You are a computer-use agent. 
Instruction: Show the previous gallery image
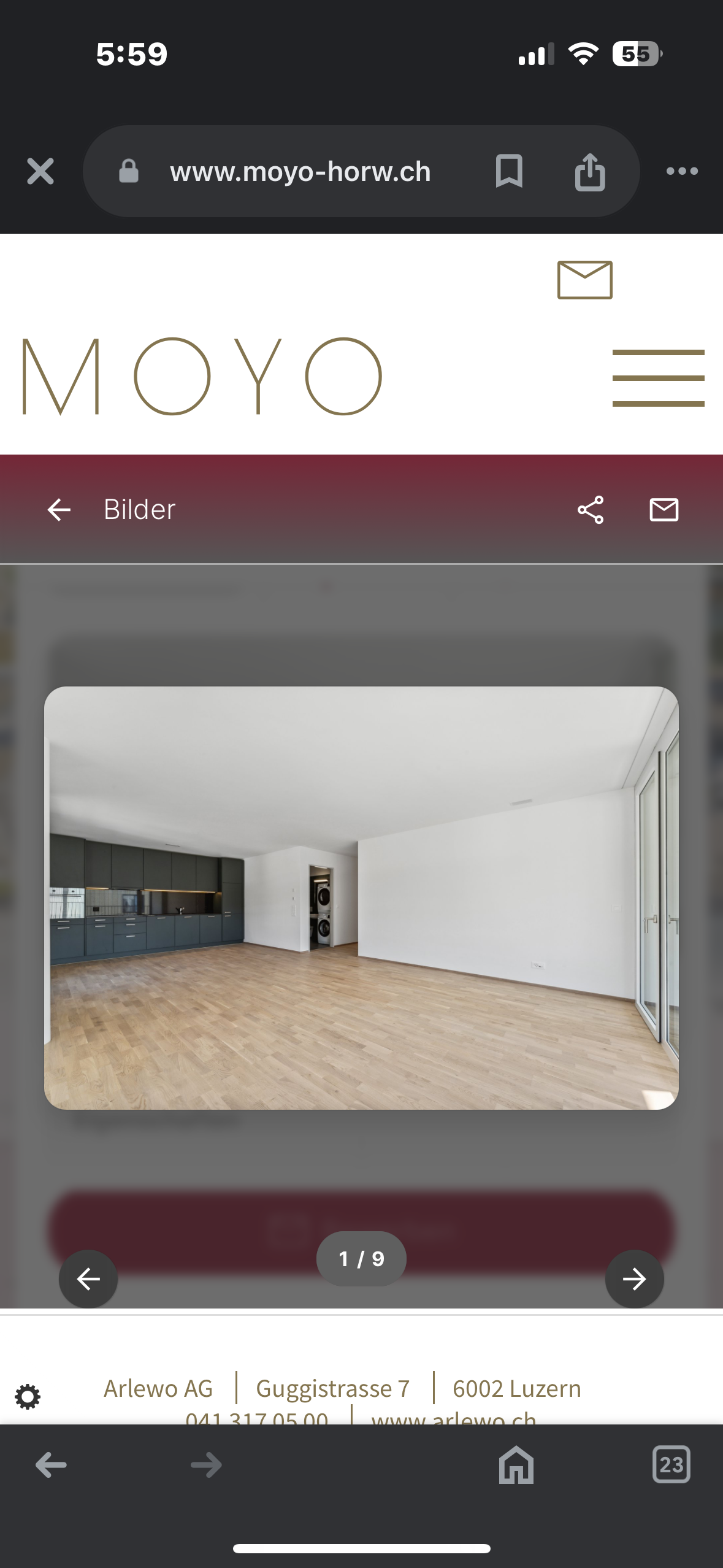tap(88, 1279)
